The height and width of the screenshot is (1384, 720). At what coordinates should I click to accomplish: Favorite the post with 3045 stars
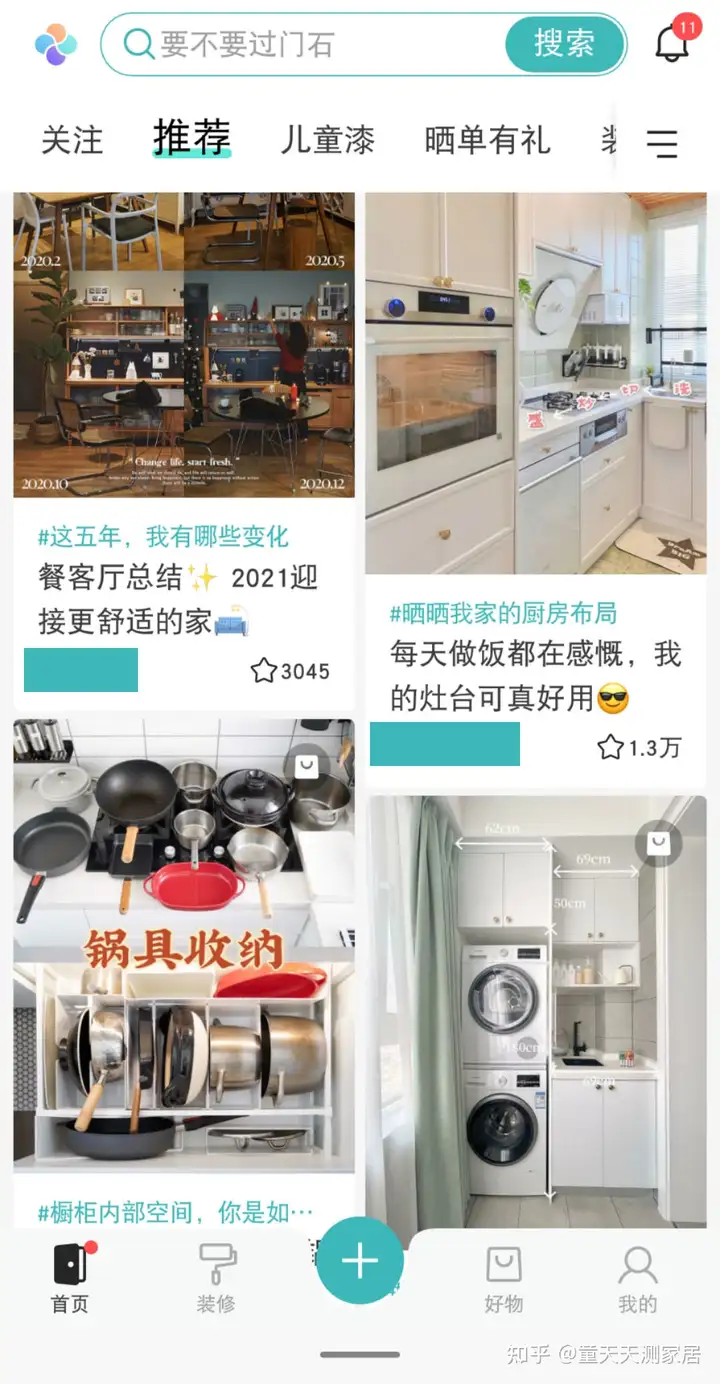[264, 671]
